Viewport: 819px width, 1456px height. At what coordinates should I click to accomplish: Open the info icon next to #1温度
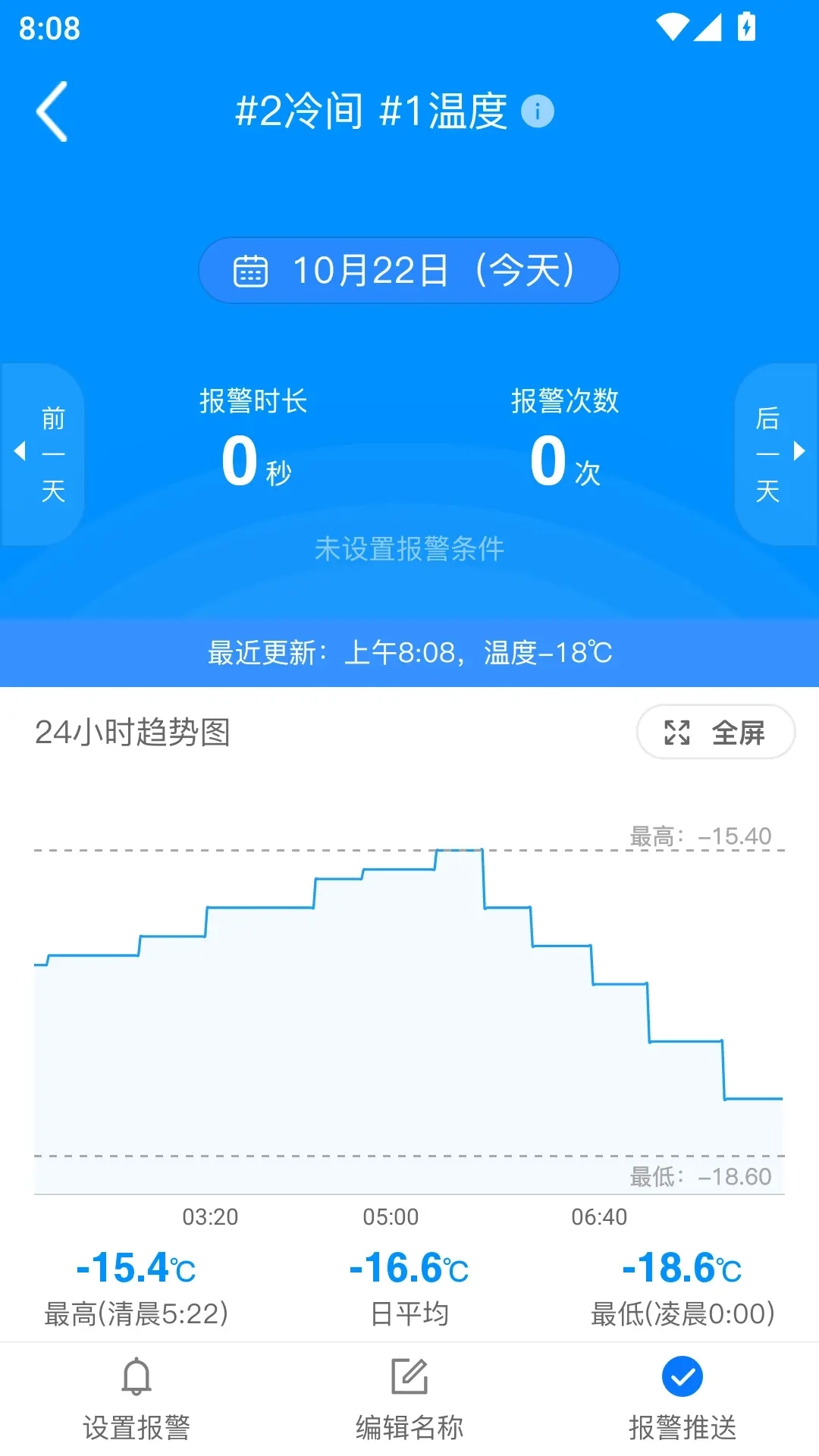click(x=538, y=110)
